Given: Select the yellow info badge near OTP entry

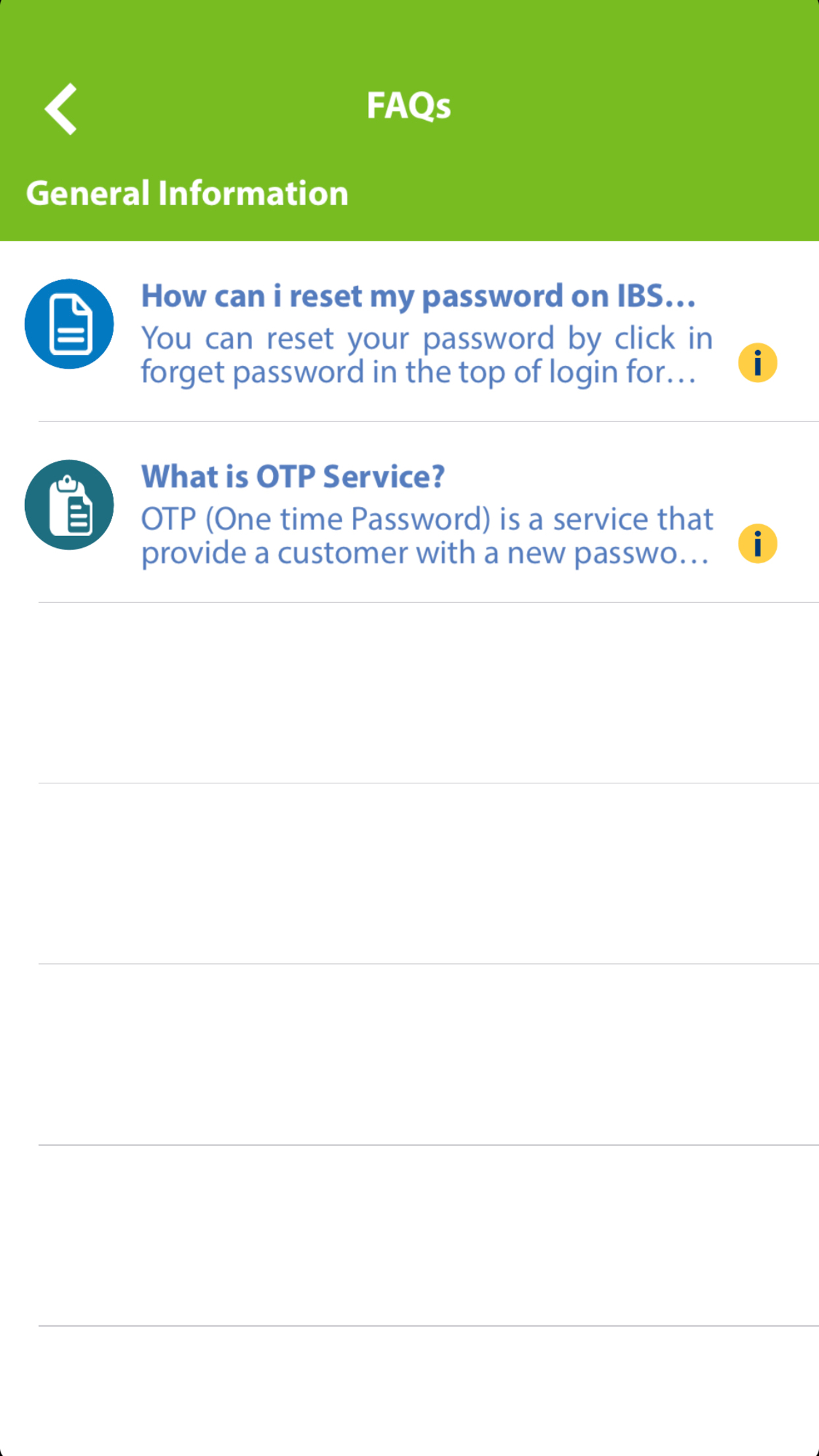Looking at the screenshot, I should (x=759, y=542).
